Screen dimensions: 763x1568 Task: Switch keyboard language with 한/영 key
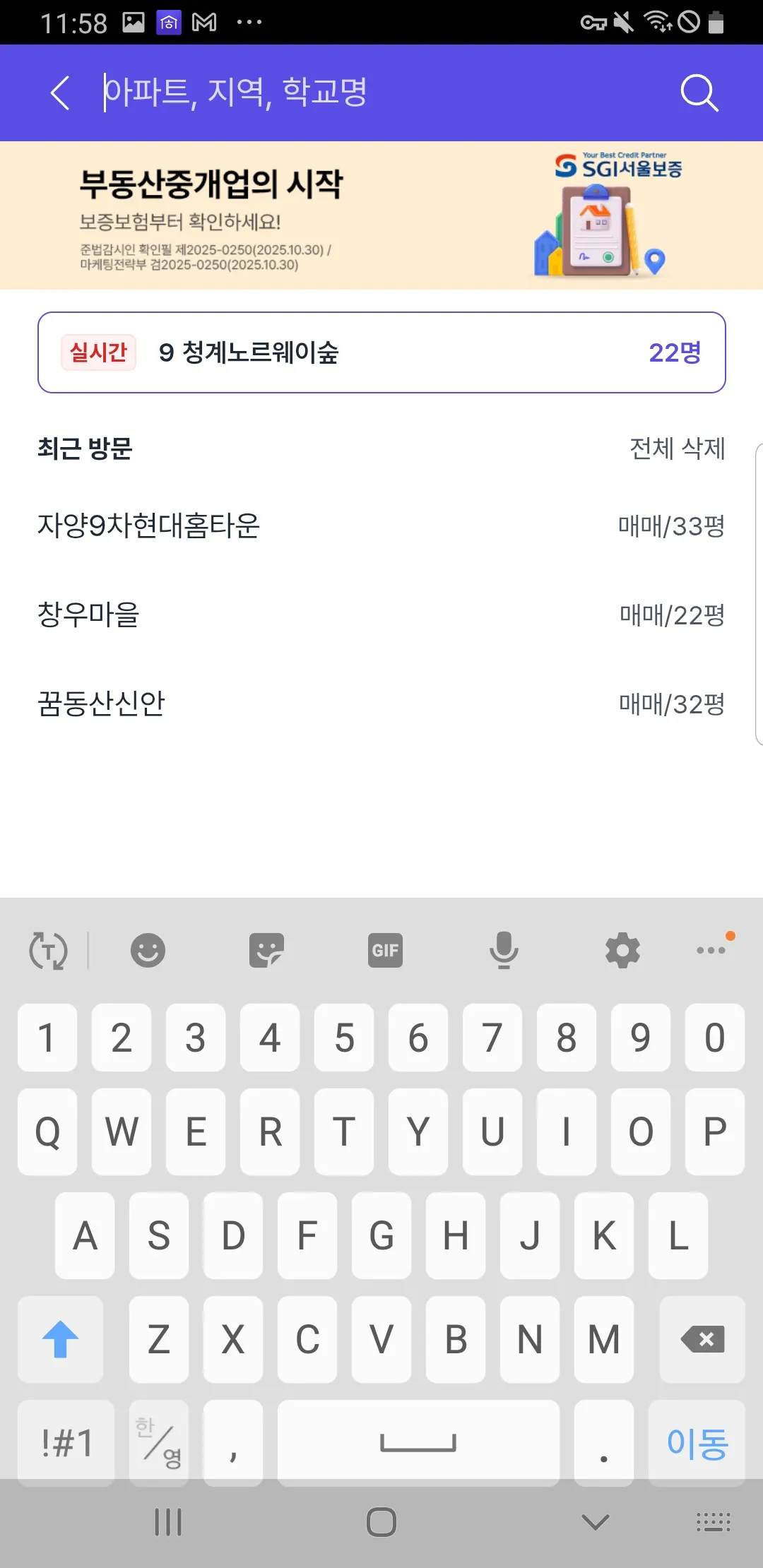pos(159,1442)
